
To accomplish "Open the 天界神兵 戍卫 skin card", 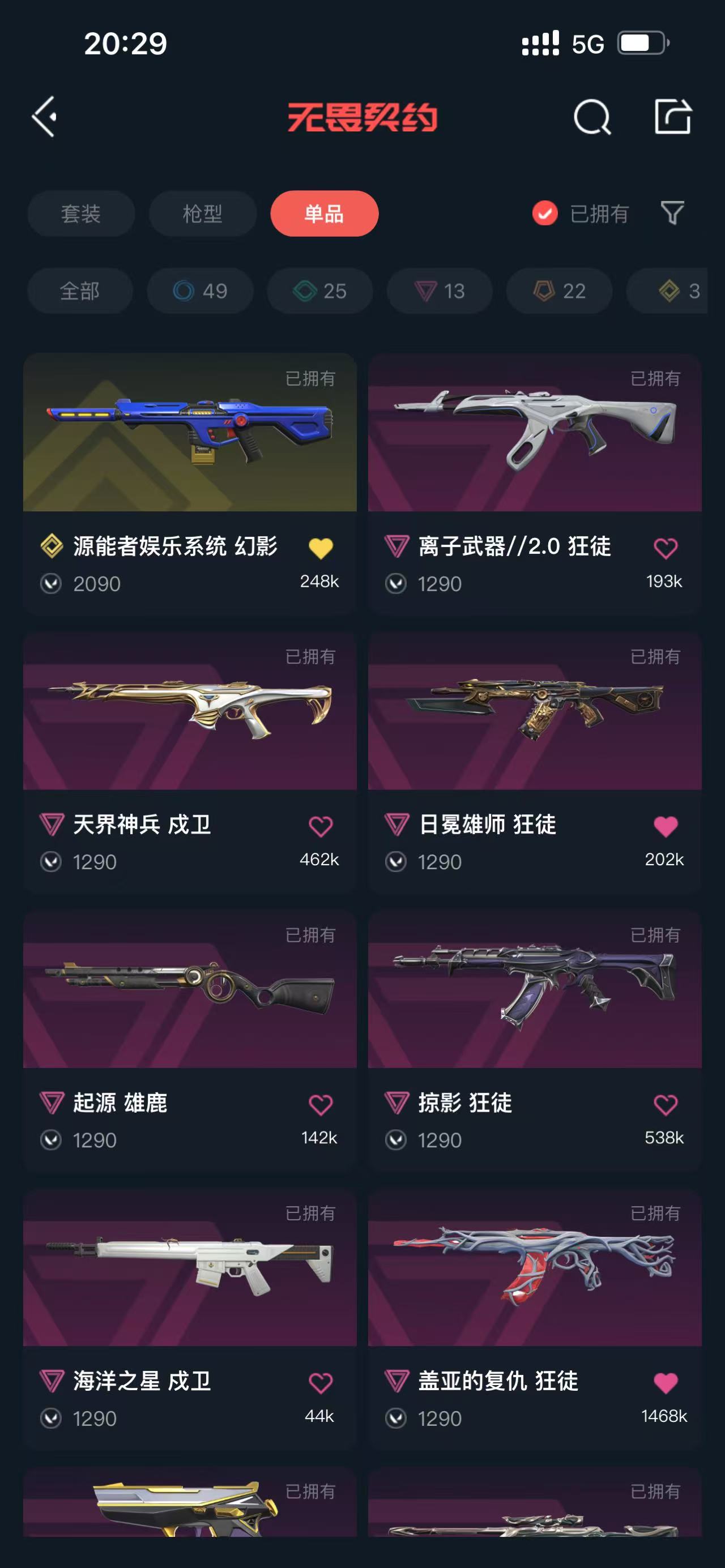I will (189, 711).
